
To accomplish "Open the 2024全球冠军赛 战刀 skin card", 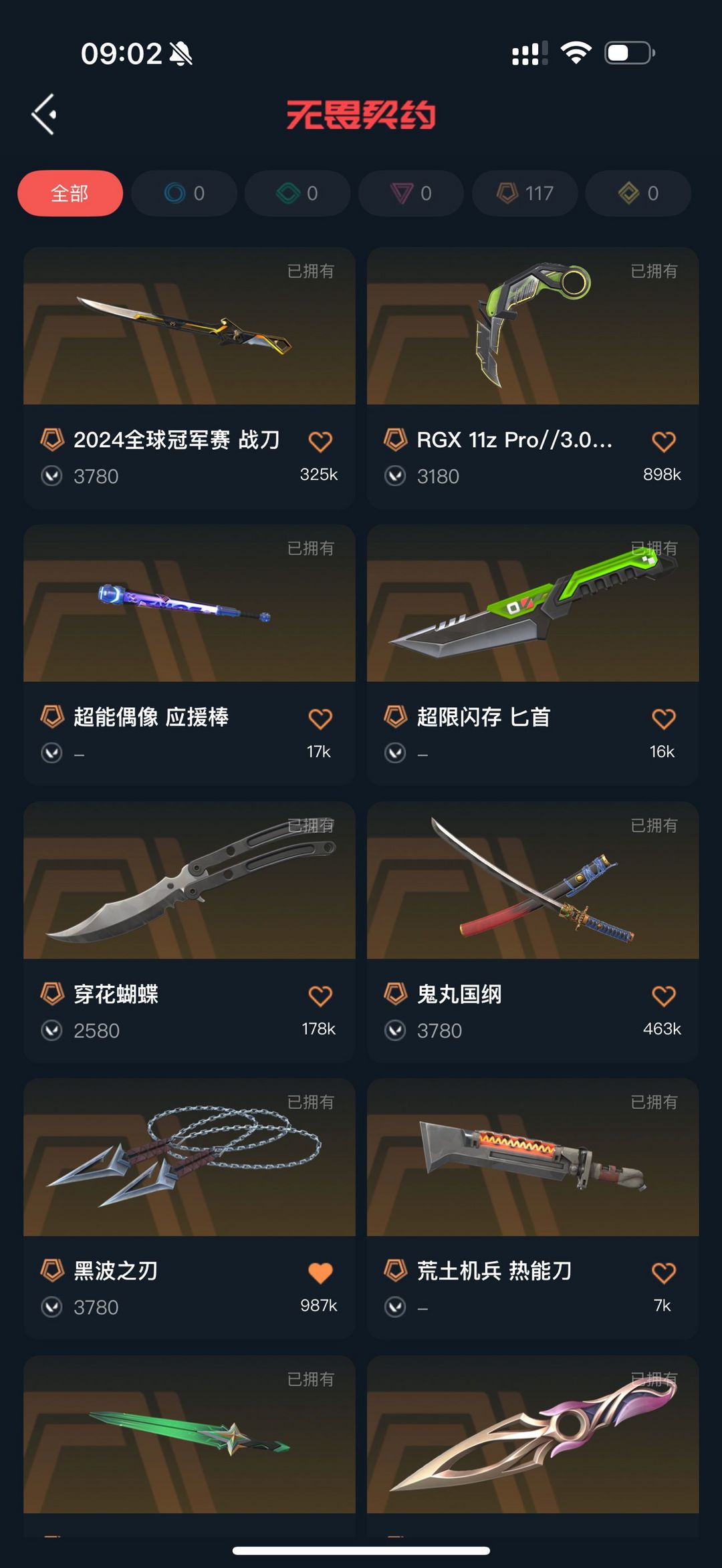I will tap(189, 378).
